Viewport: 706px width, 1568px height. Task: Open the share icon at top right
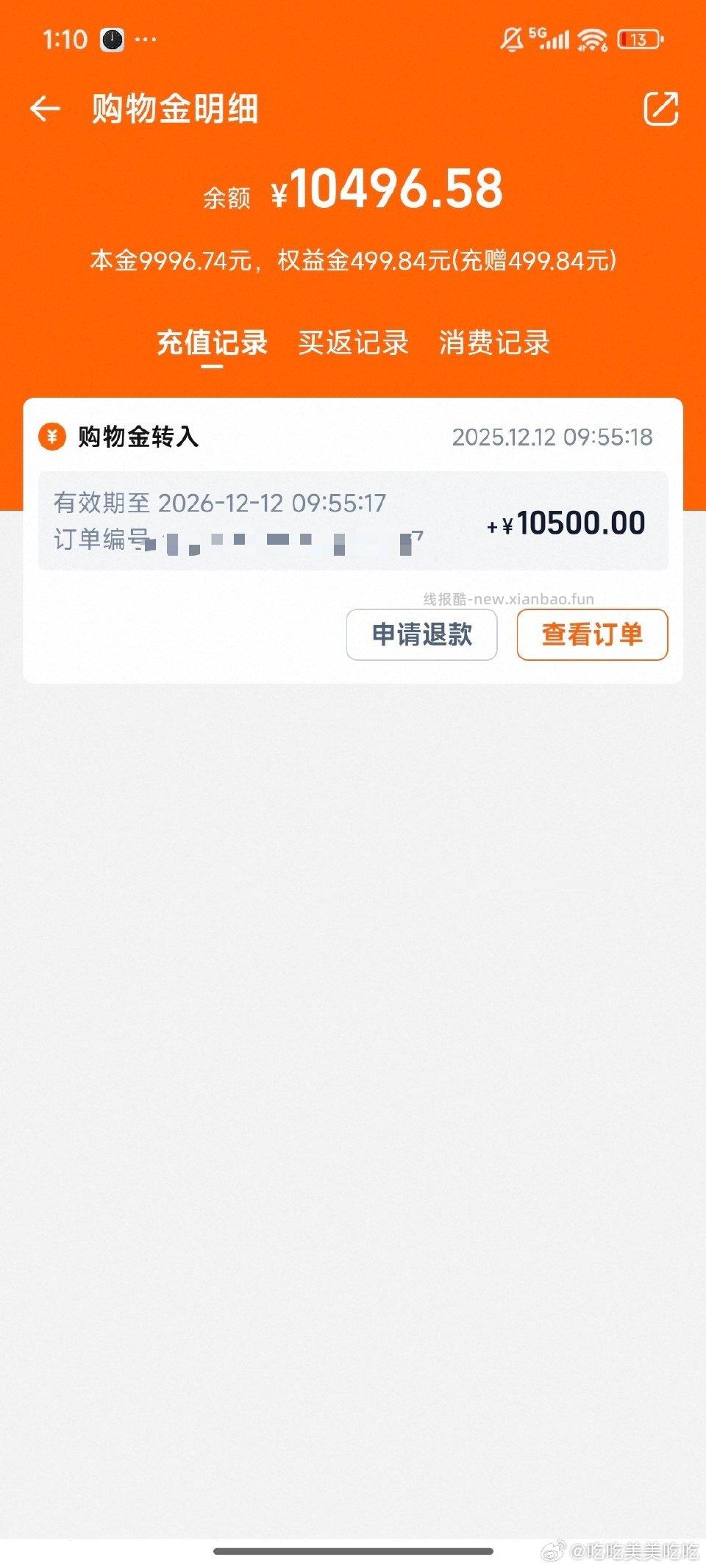[x=661, y=107]
